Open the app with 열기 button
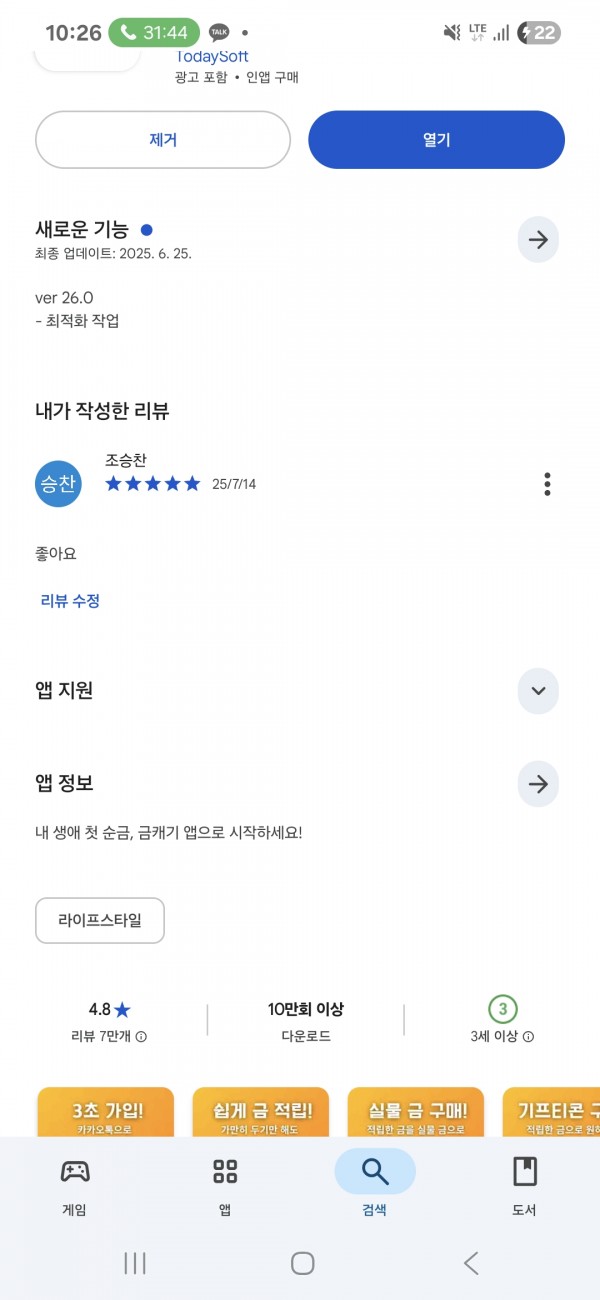Image resolution: width=600 pixels, height=1300 pixels. point(436,140)
